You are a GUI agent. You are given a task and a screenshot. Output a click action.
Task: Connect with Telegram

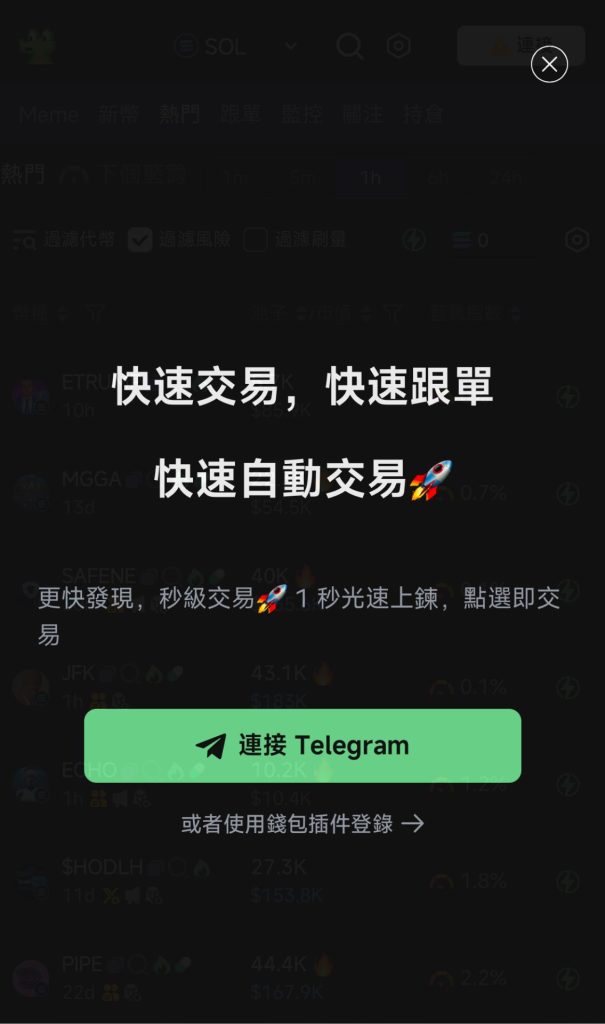point(302,746)
